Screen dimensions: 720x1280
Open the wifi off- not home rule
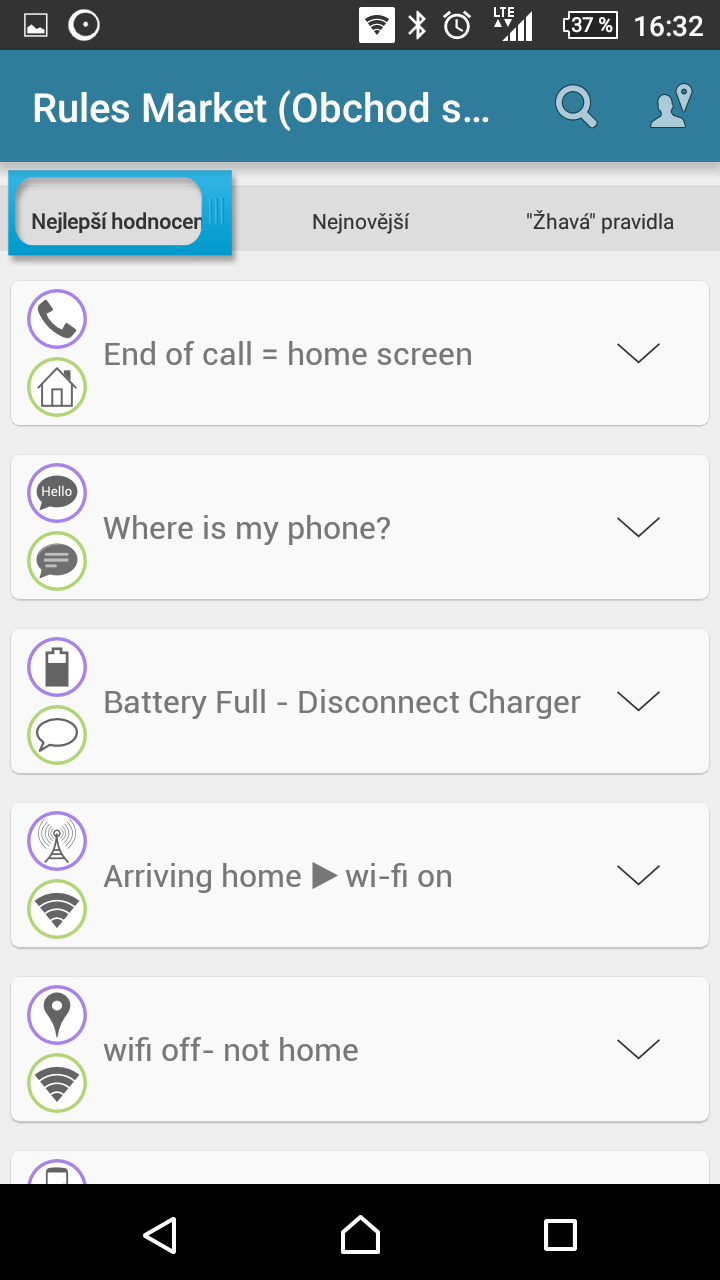360,1049
